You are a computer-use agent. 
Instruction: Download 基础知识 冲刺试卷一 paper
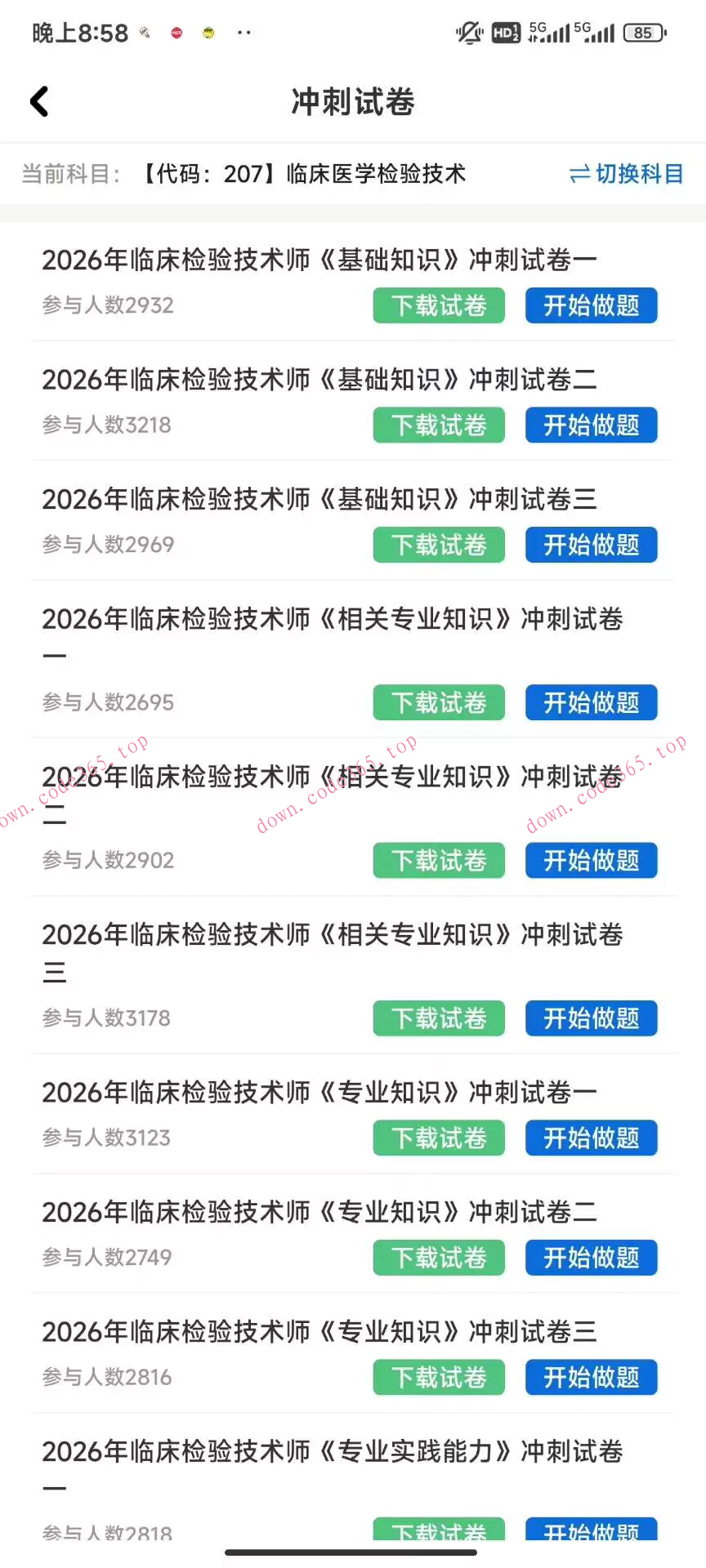439,305
